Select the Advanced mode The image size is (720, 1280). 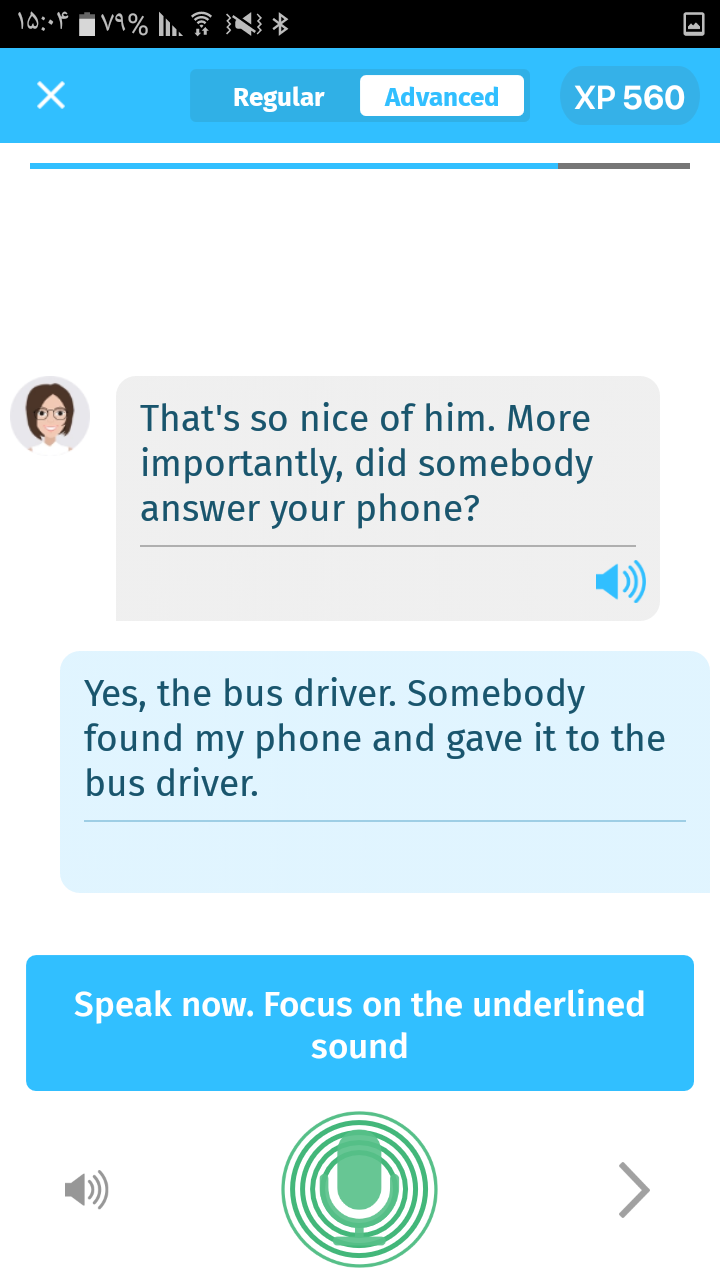pos(442,97)
